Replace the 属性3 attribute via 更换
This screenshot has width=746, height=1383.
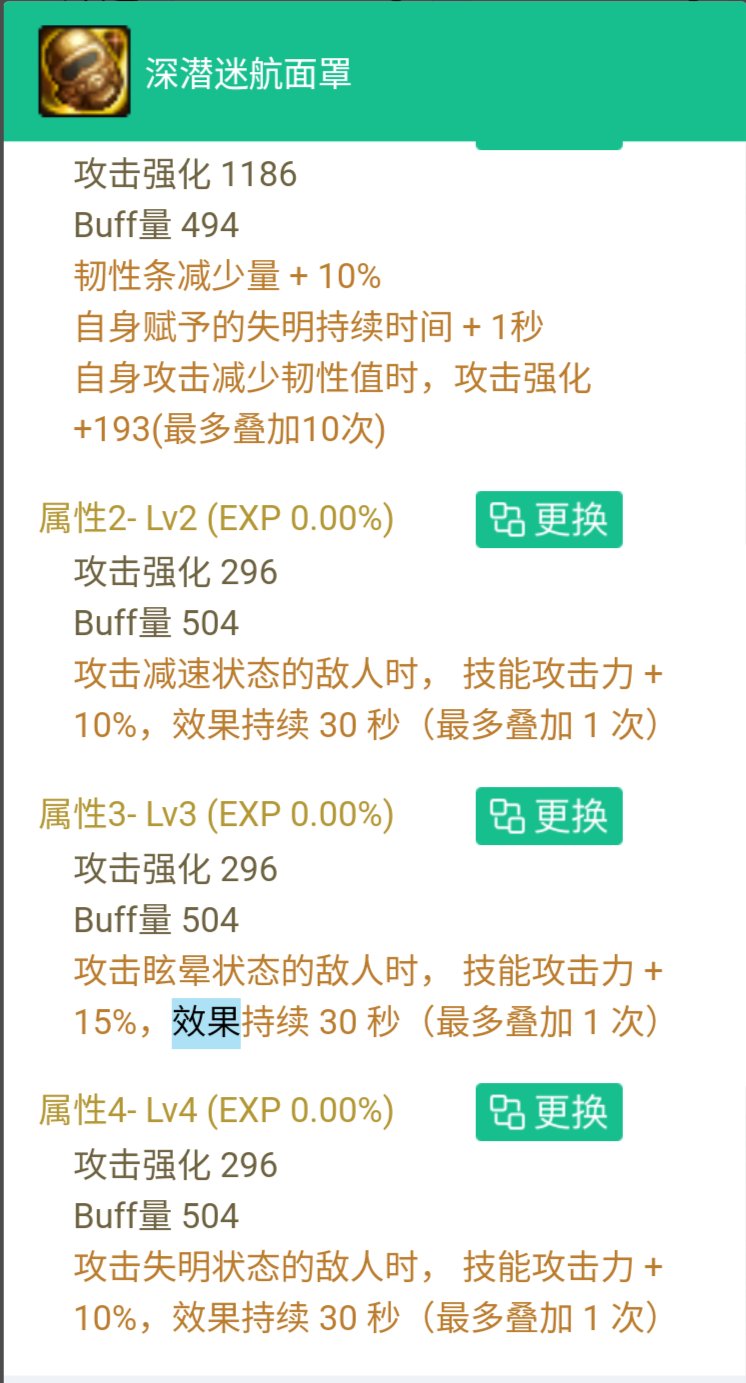(548, 815)
